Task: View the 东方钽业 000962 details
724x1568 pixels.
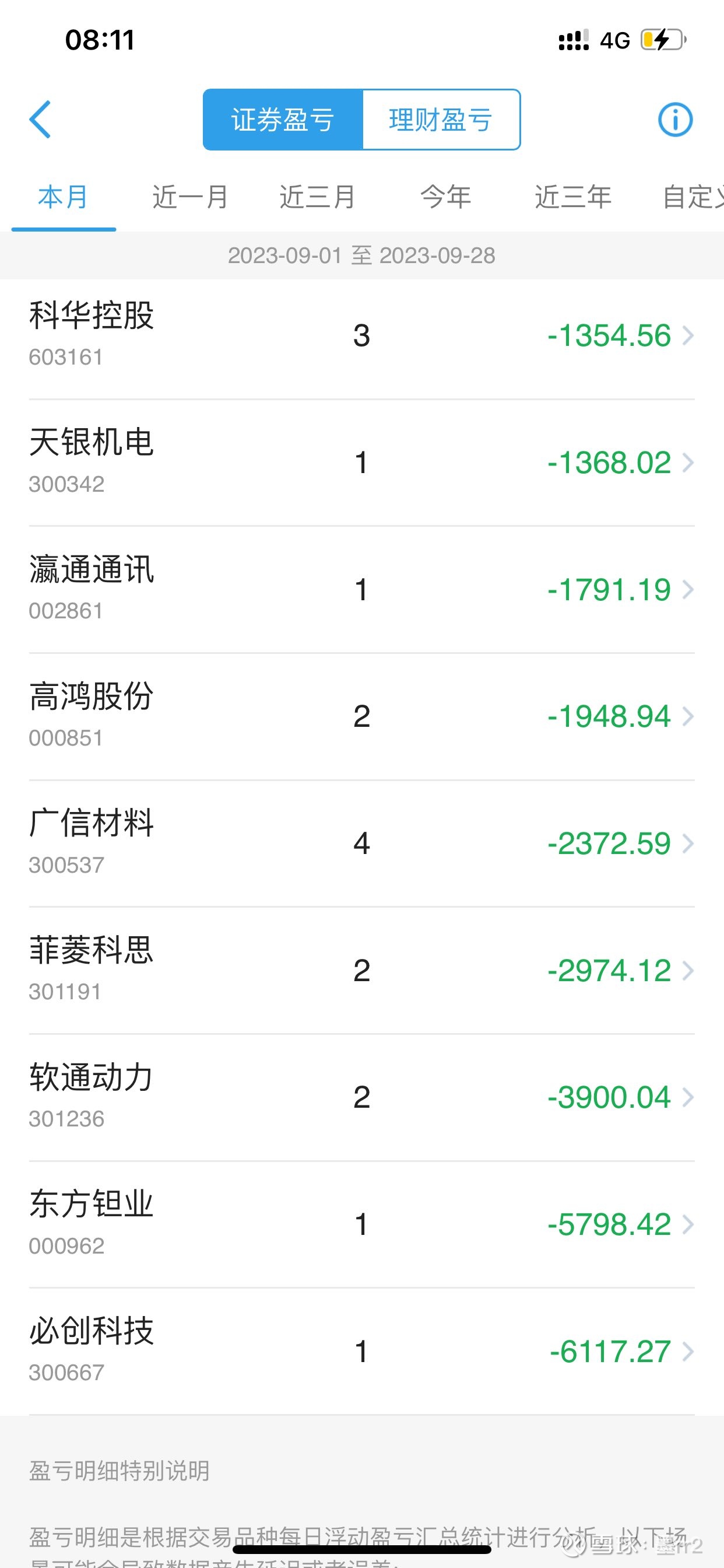Action: point(362,1224)
